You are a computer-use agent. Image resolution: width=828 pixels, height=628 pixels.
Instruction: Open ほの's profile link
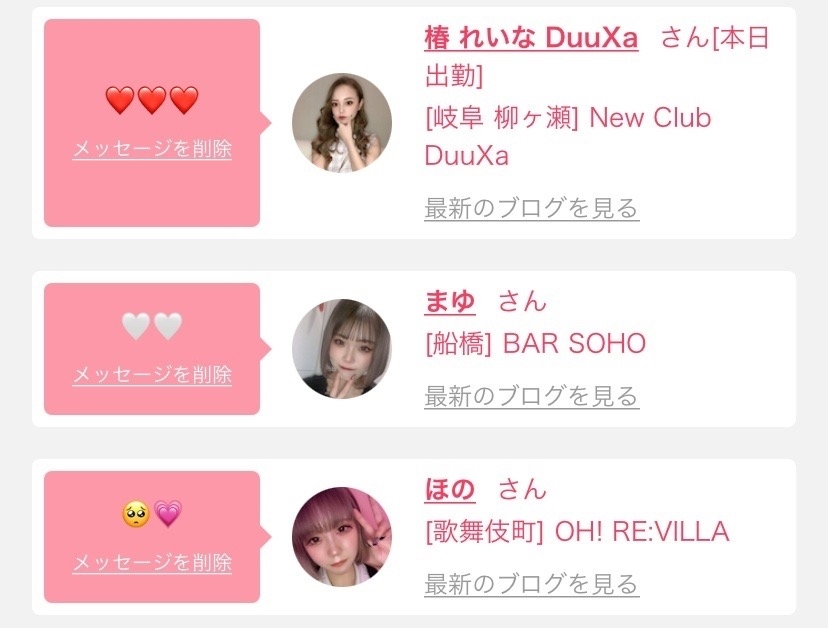tap(450, 489)
